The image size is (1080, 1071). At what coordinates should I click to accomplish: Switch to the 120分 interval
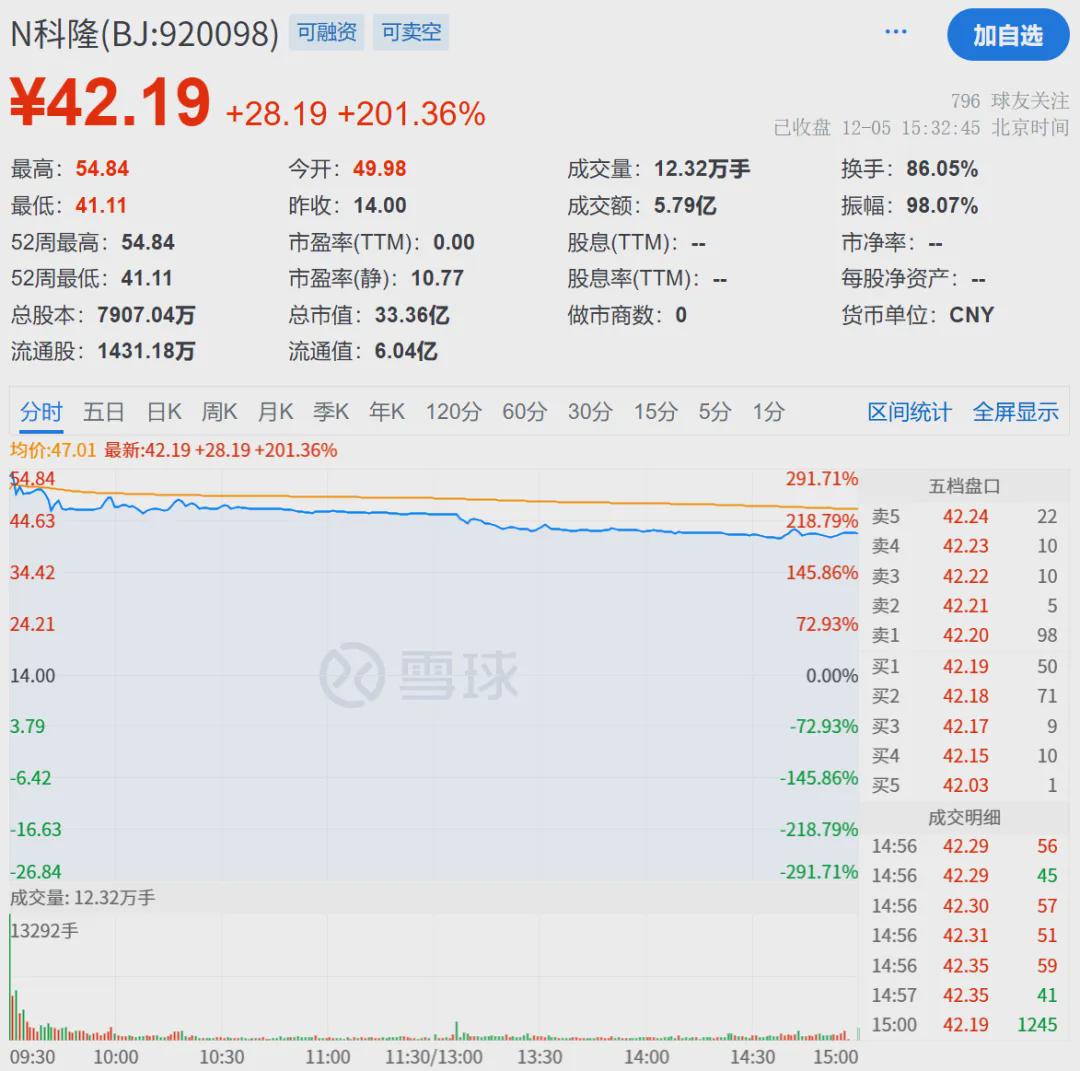pos(453,412)
